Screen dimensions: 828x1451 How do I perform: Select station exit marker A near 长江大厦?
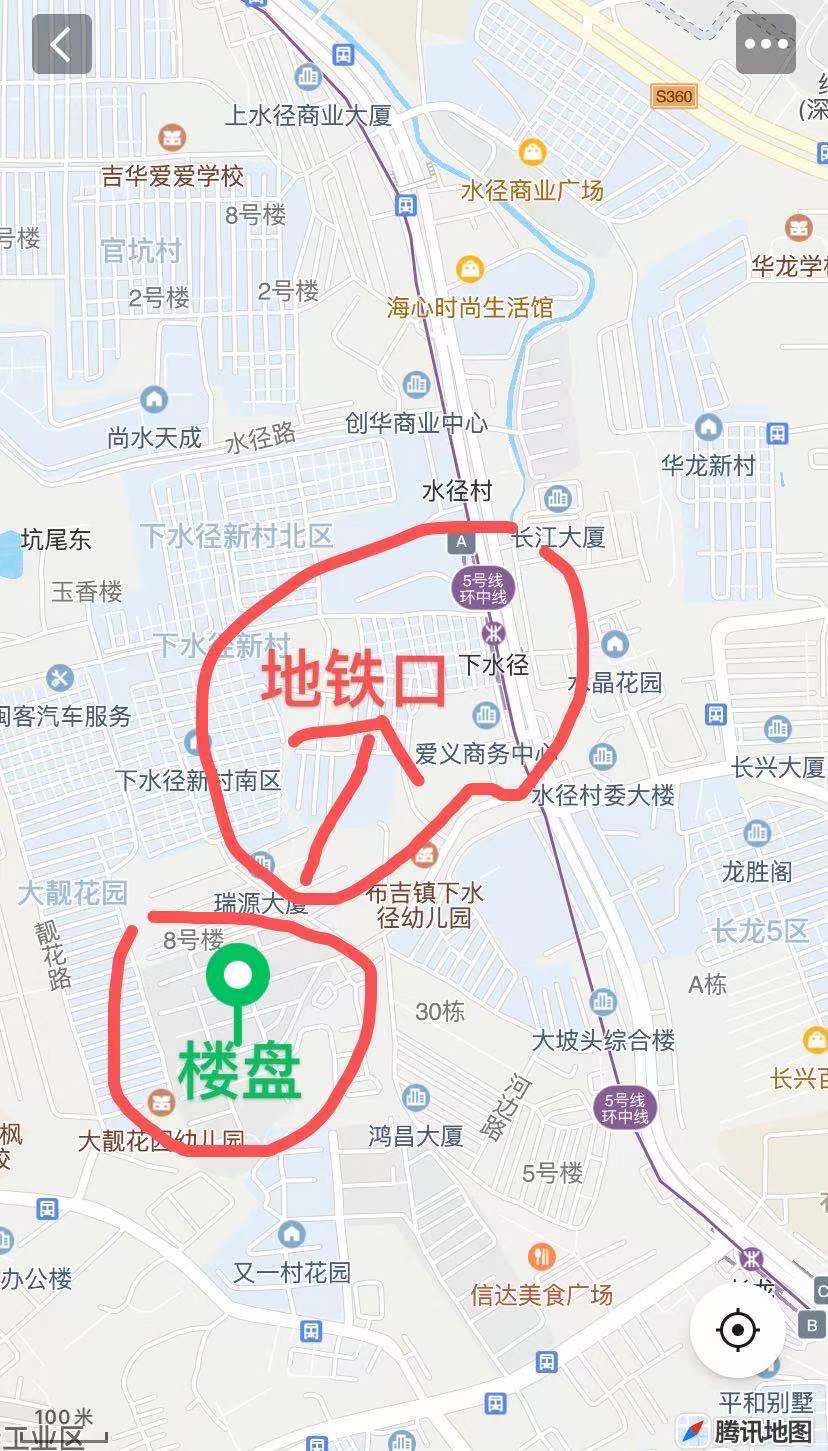coord(460,540)
